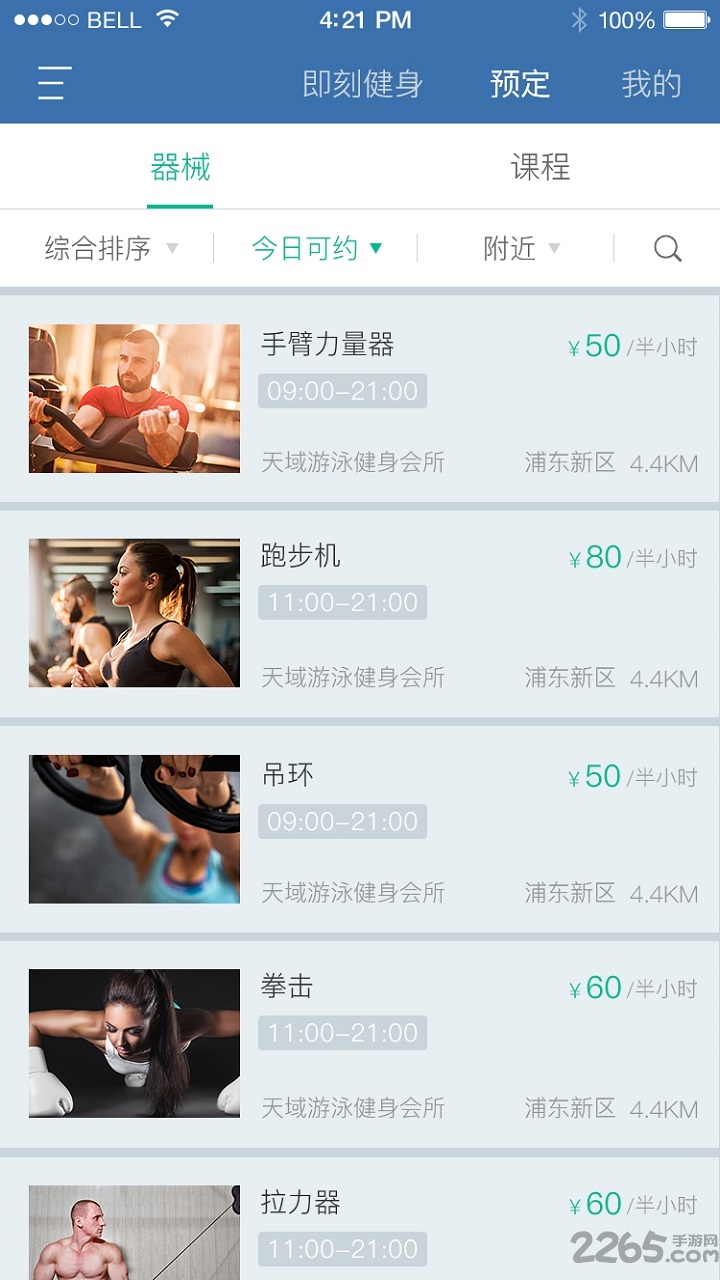Select the 预定 navigation item
Viewport: 720px width, 1280px height.
[x=518, y=84]
